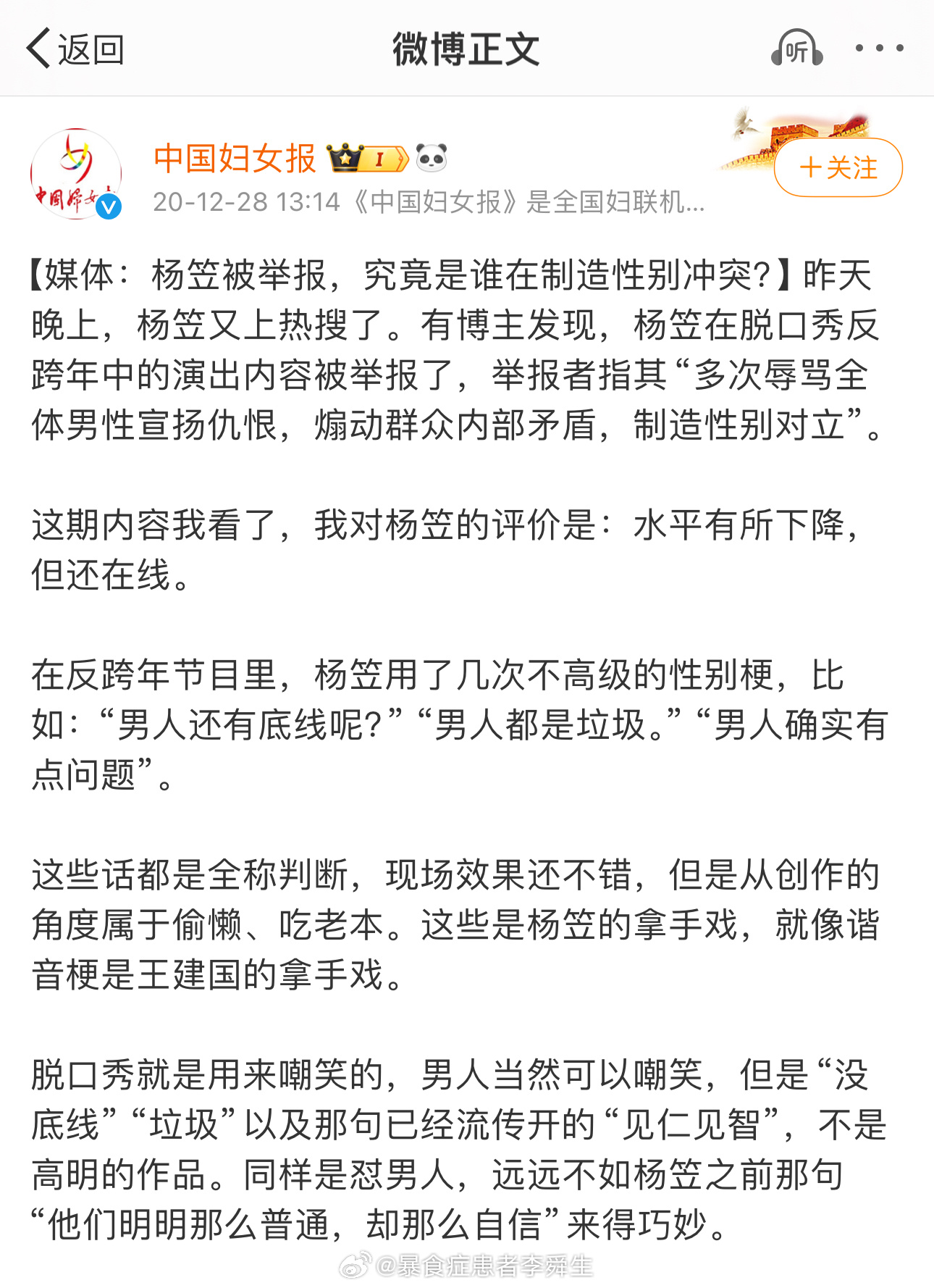This screenshot has height=1288, width=934.
Task: Go back using the 返回 button
Action: point(75,49)
